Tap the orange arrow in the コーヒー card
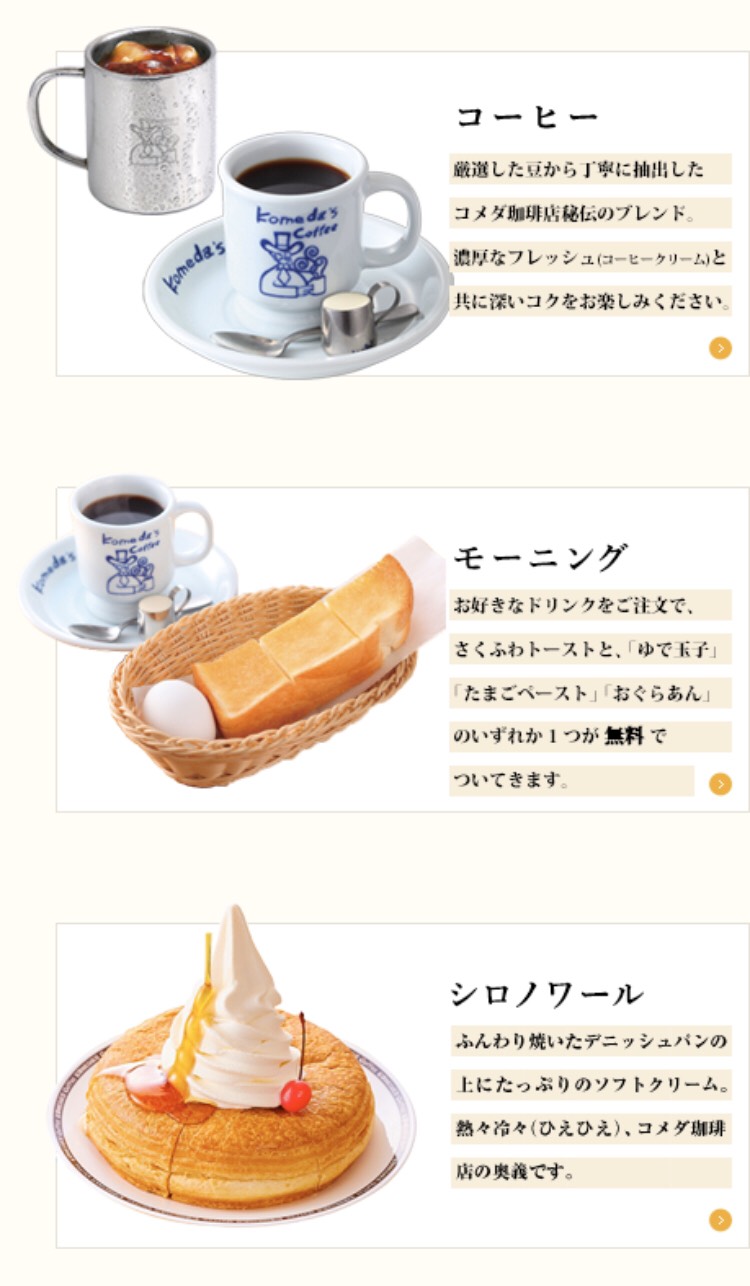This screenshot has width=750, height=1286. pyautogui.click(x=720, y=348)
